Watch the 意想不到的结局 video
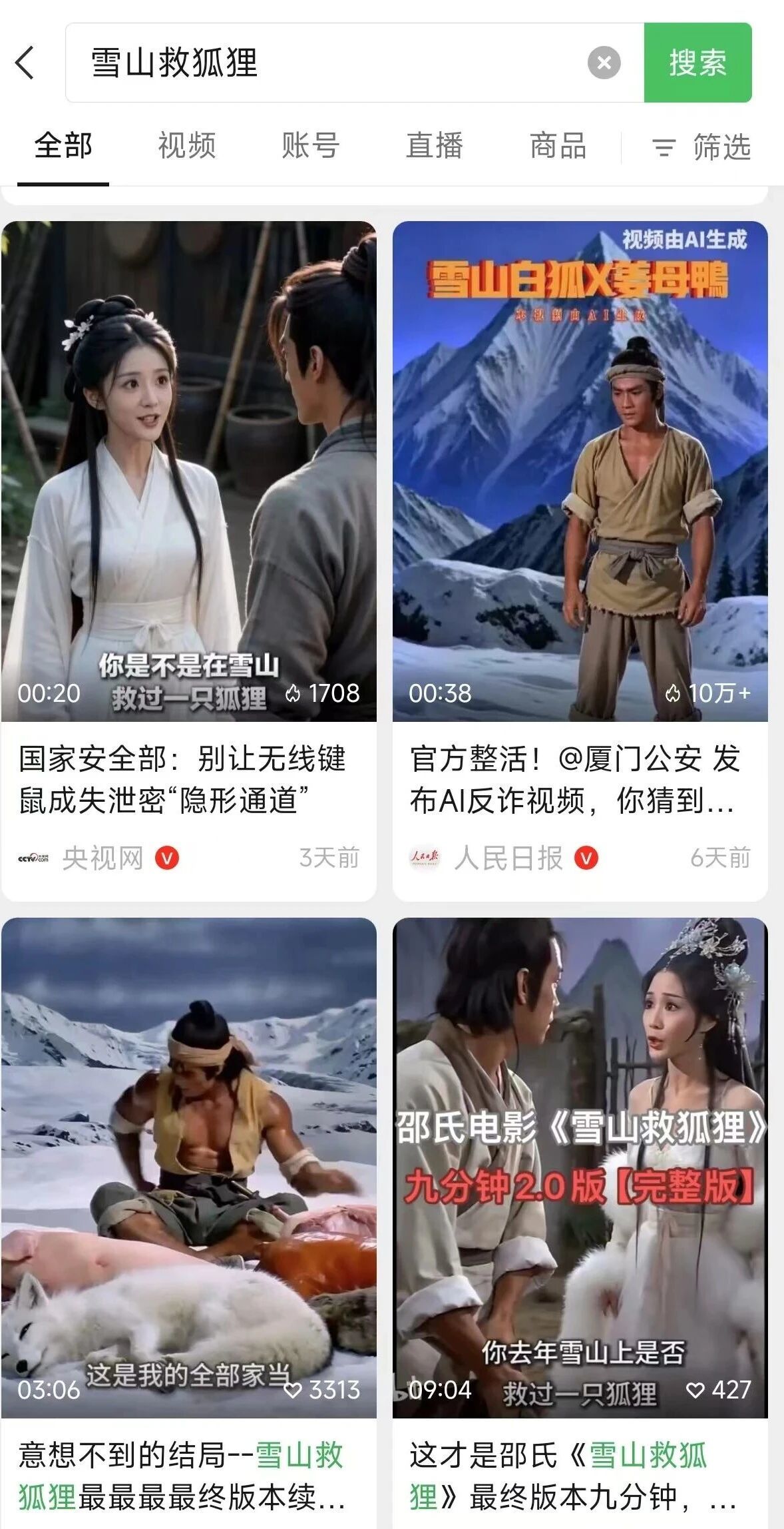784x1529 pixels. coord(189,1168)
